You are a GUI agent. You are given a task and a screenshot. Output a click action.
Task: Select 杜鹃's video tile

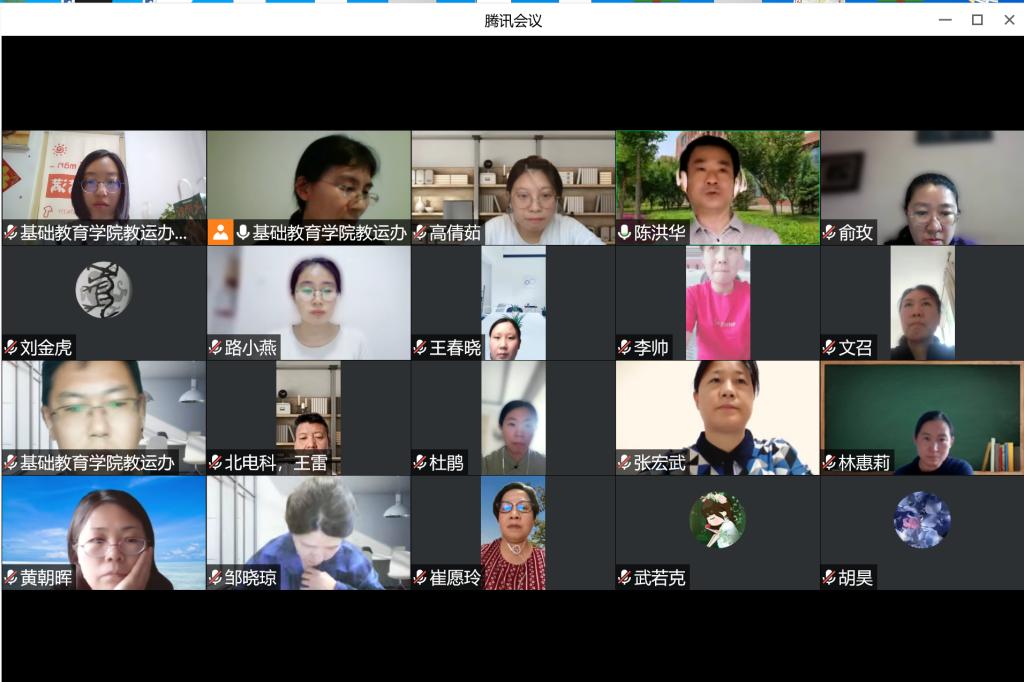pyautogui.click(x=513, y=417)
